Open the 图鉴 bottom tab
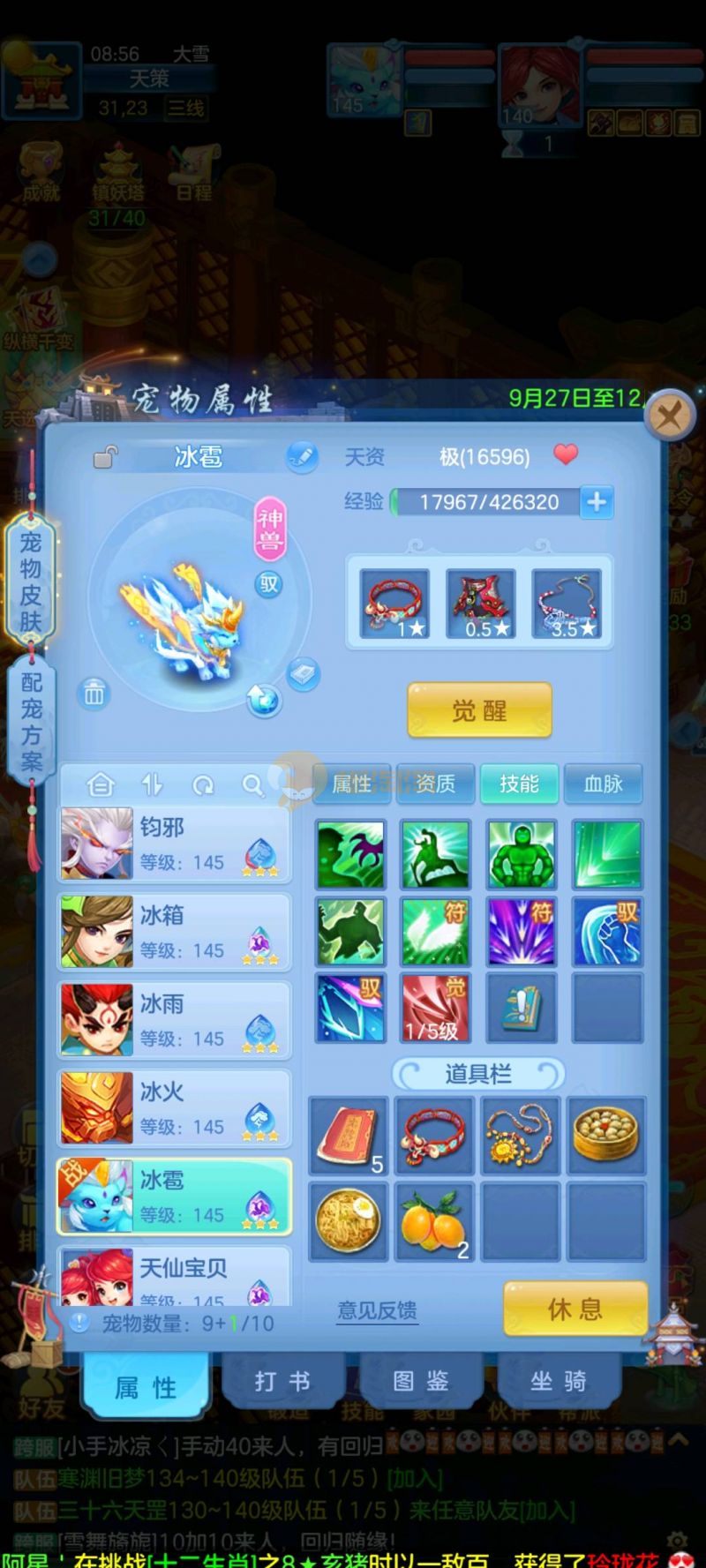This screenshot has height=1568, width=706. 420,1381
